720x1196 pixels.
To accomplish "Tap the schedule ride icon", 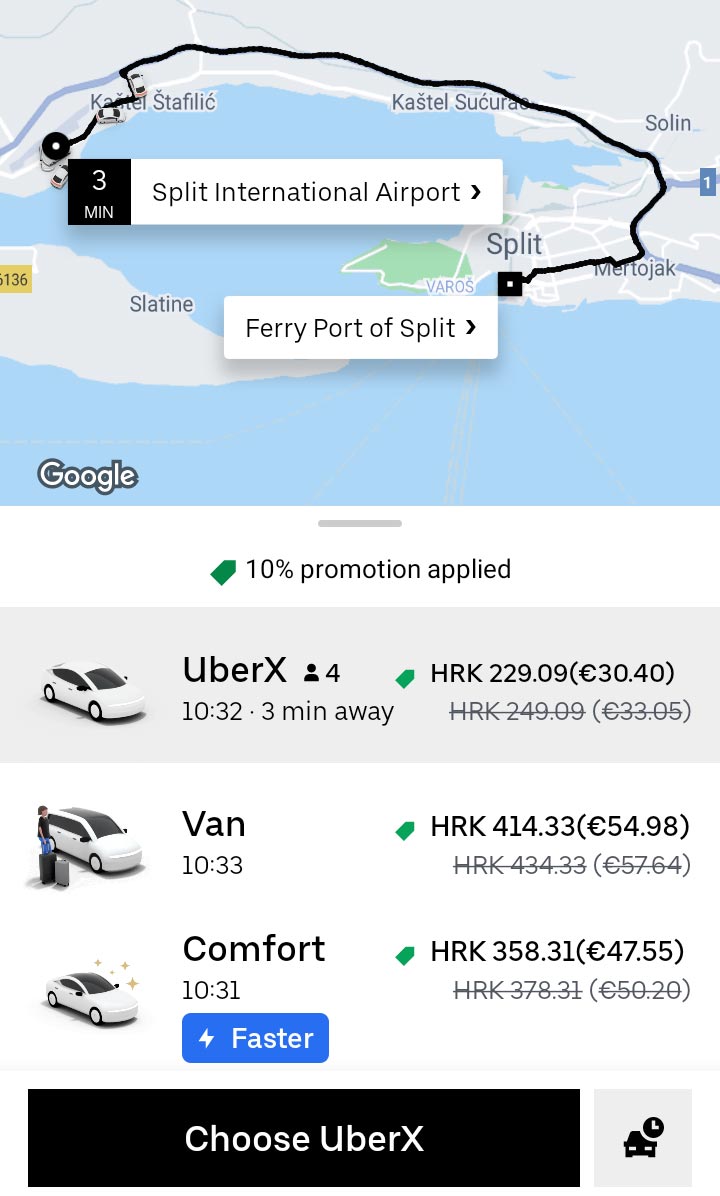I will 643,1138.
